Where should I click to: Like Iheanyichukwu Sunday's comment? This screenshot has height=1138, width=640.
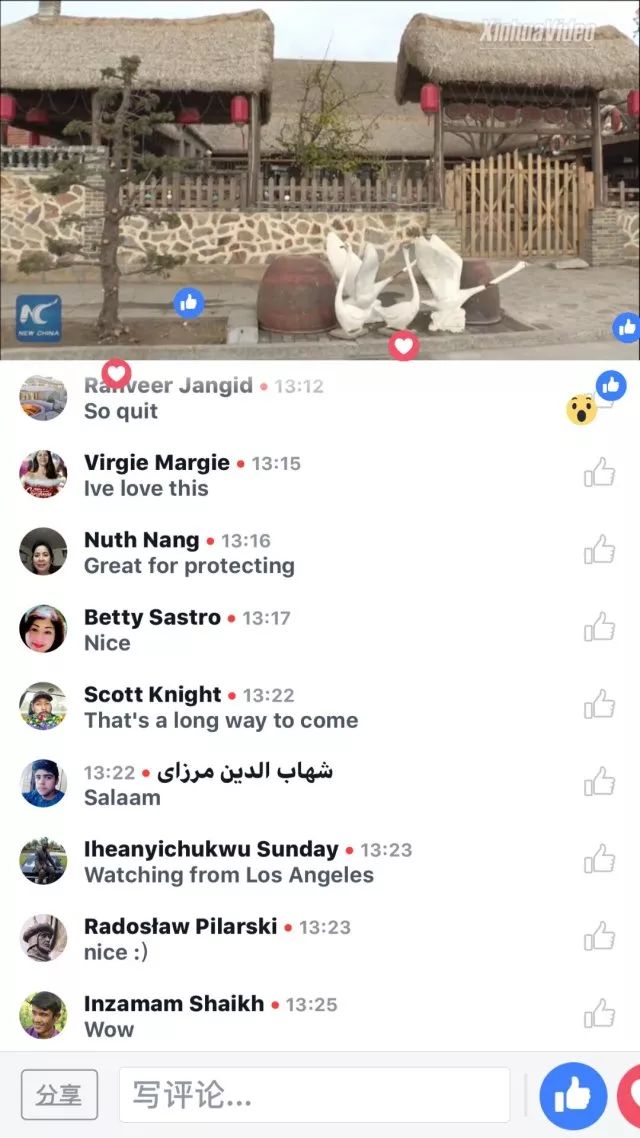click(599, 858)
